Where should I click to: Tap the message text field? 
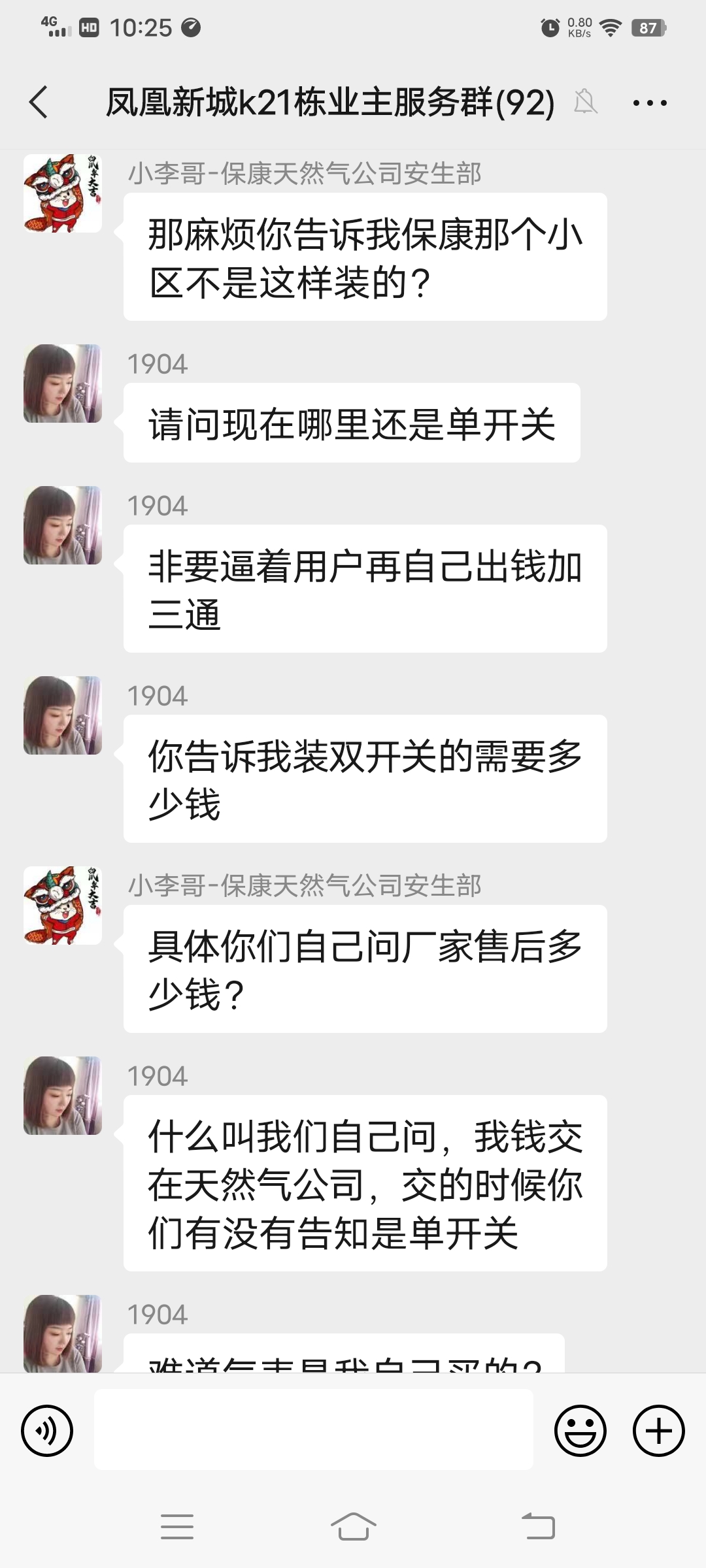click(314, 1430)
